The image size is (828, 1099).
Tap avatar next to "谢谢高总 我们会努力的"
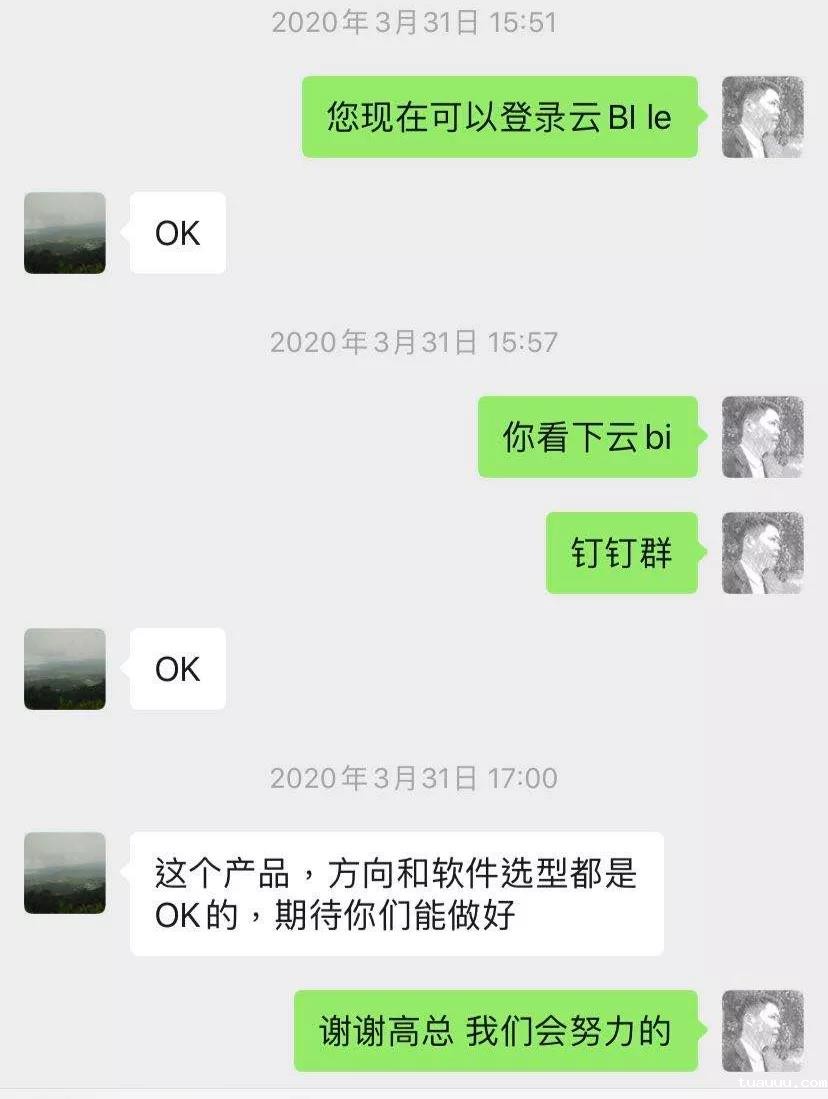point(763,1031)
